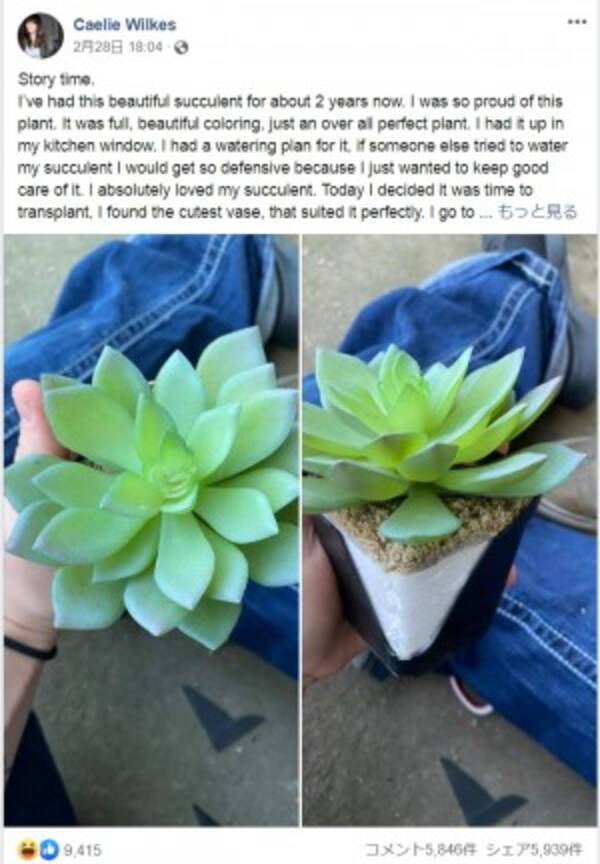Viewport: 600px width, 864px height.
Task: Open Caelie Wilkes' profile picture
Action: click(x=40, y=36)
